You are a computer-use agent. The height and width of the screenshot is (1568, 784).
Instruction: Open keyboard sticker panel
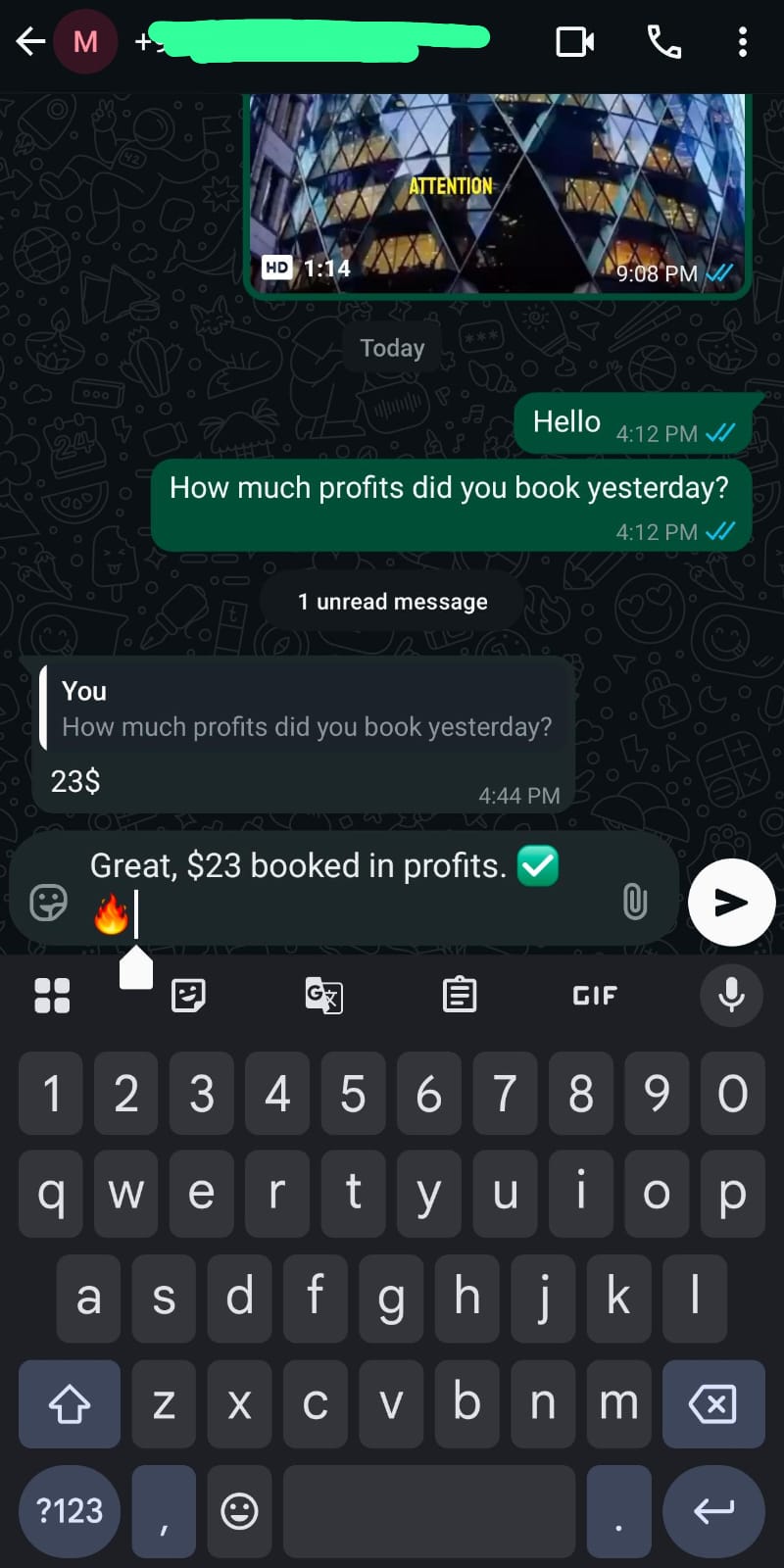(x=188, y=996)
